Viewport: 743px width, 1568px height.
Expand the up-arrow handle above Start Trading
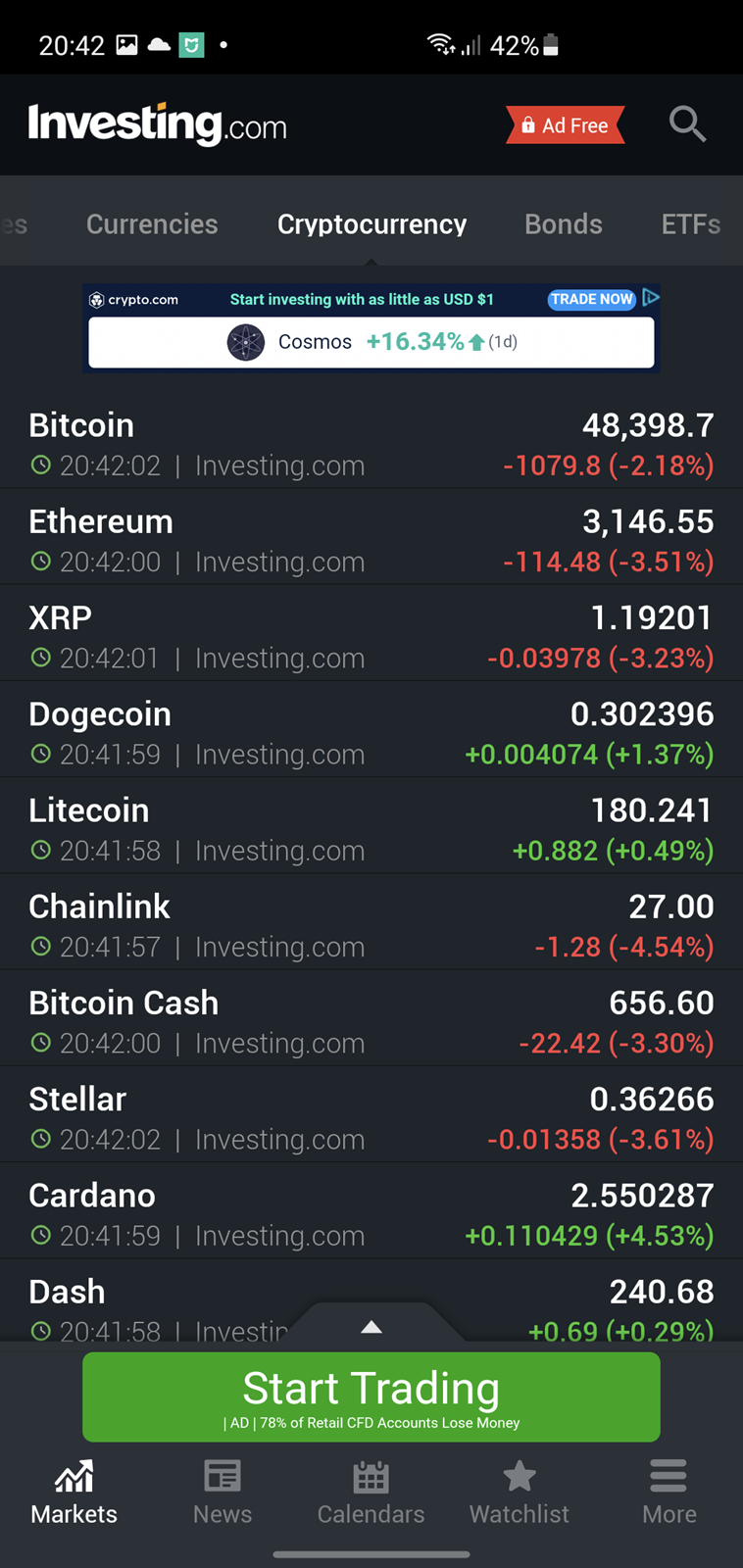[371, 1325]
